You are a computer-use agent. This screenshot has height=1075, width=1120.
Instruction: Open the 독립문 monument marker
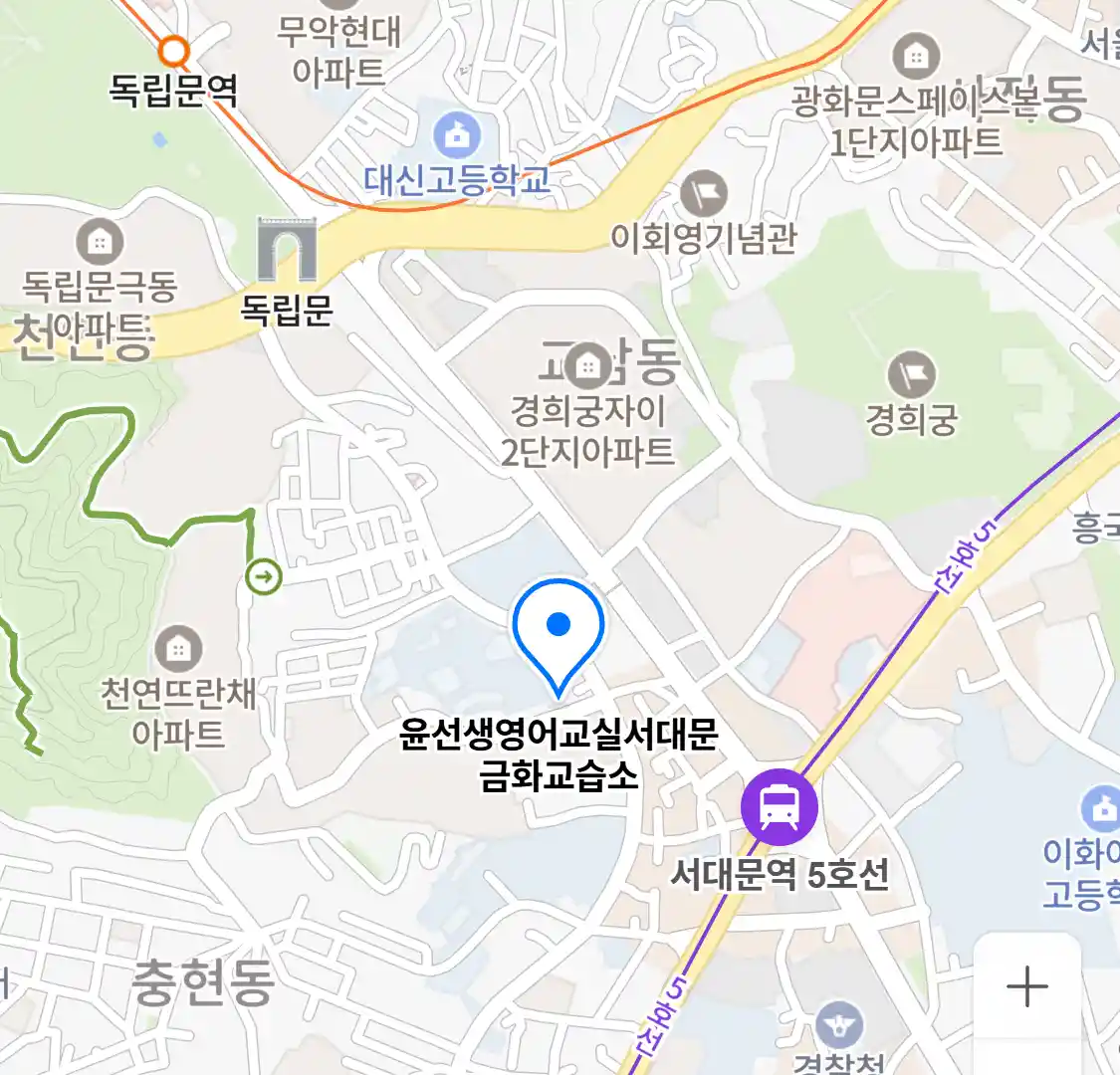[x=287, y=250]
